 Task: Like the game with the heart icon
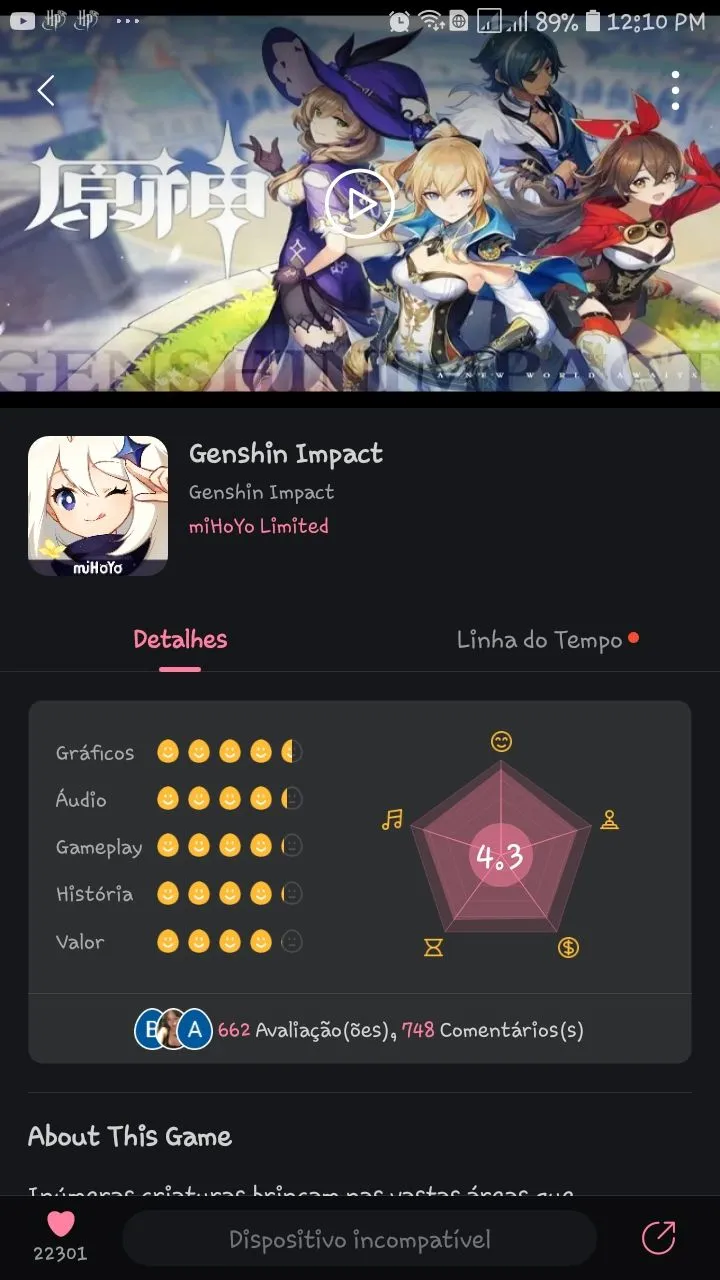[x=61, y=1226]
